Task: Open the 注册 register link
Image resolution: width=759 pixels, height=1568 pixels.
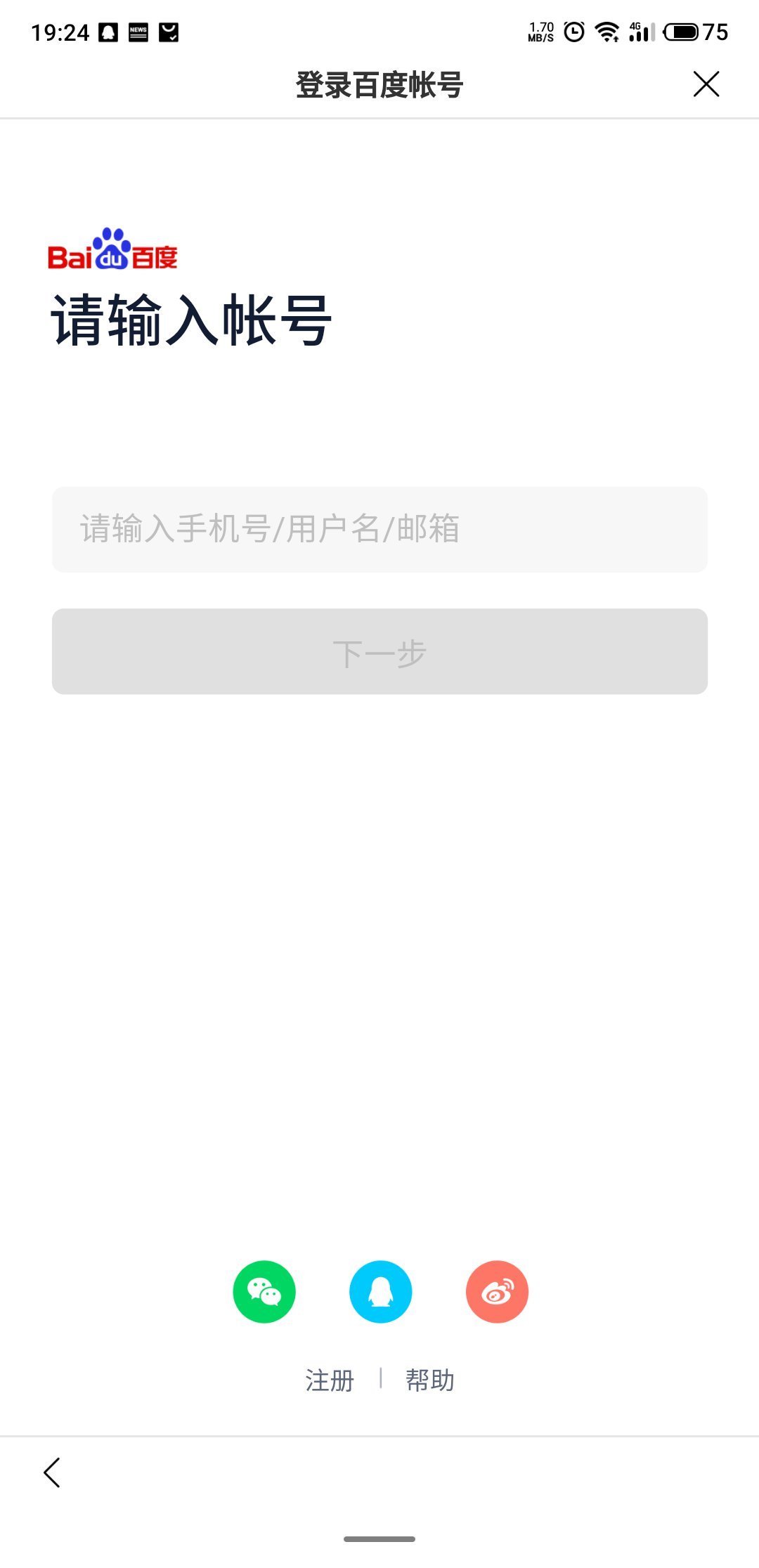Action: click(330, 1380)
